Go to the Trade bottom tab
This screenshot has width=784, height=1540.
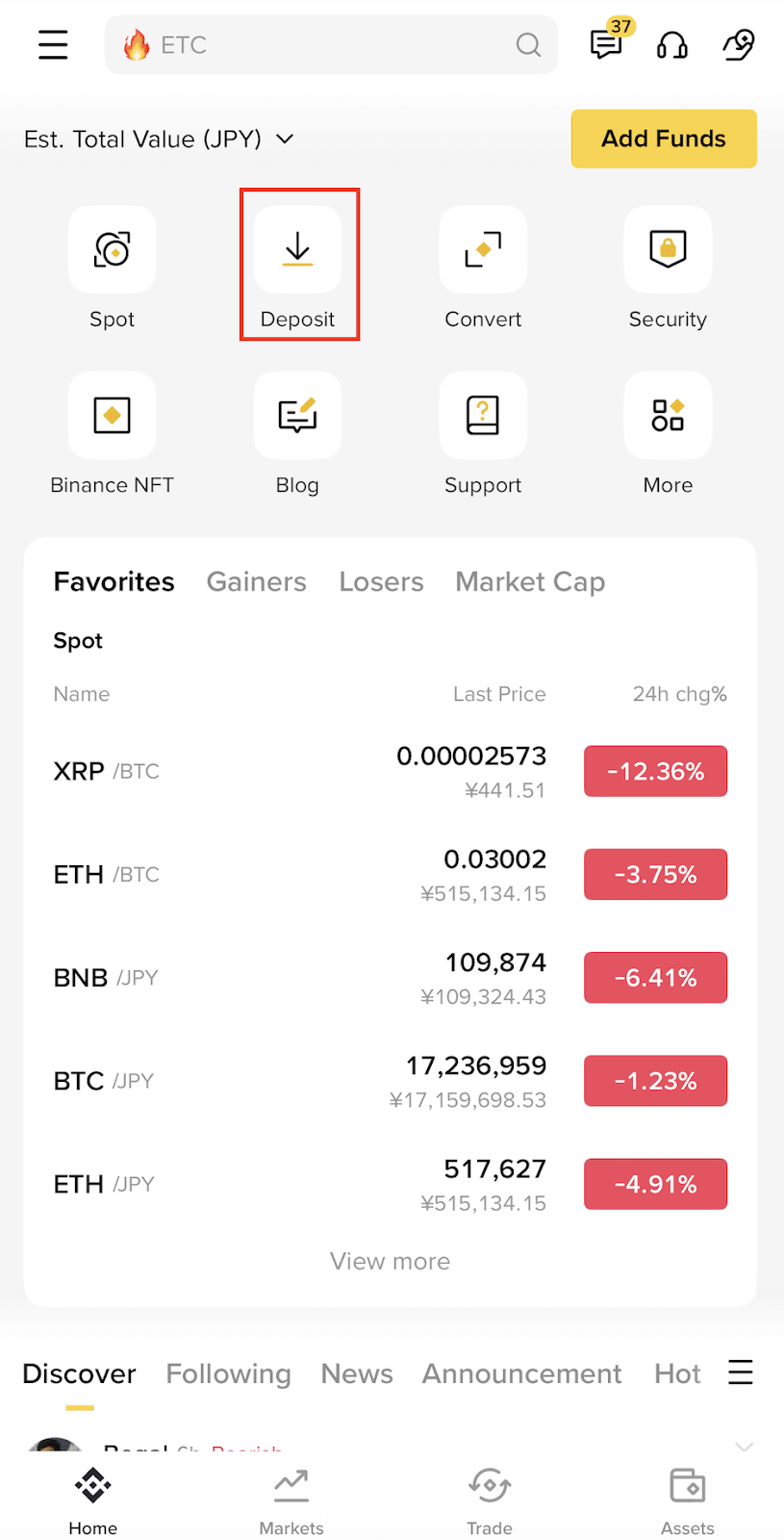click(490, 1501)
